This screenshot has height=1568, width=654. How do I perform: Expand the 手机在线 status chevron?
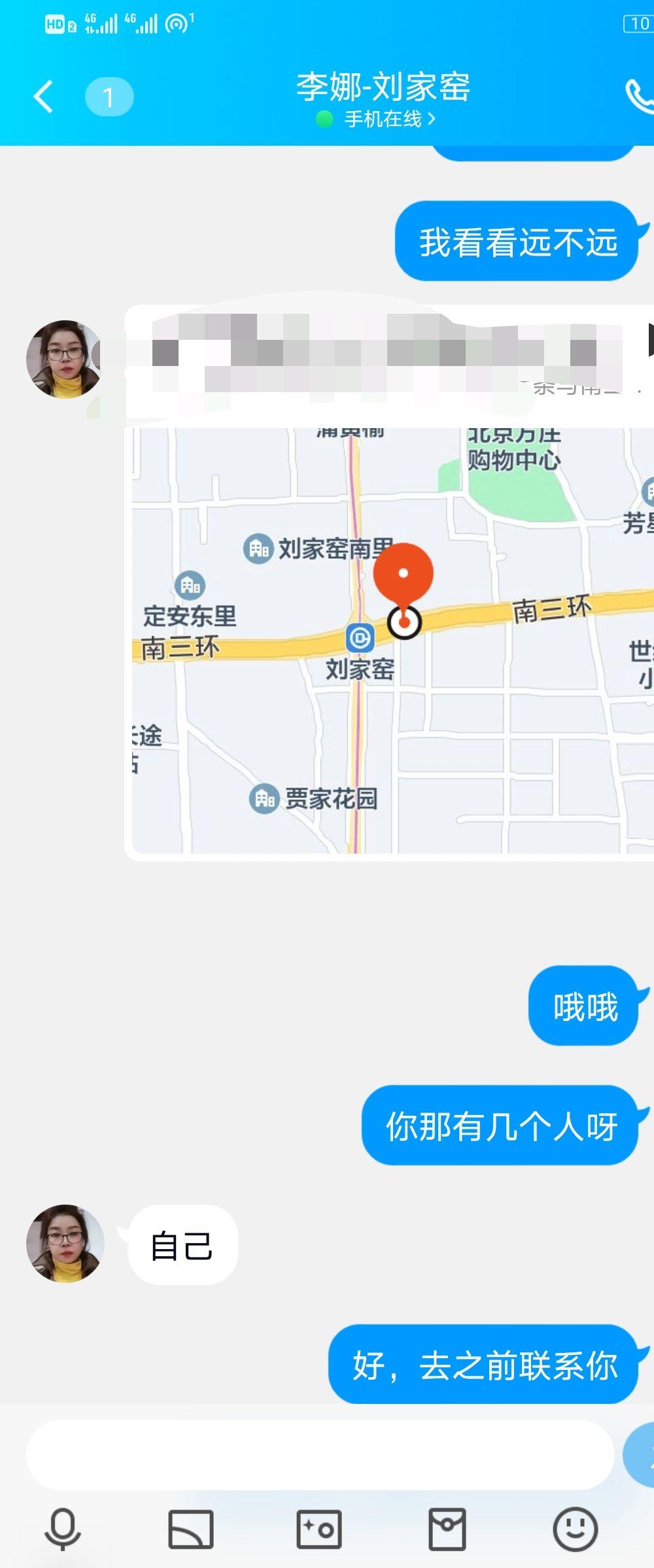pos(432,120)
